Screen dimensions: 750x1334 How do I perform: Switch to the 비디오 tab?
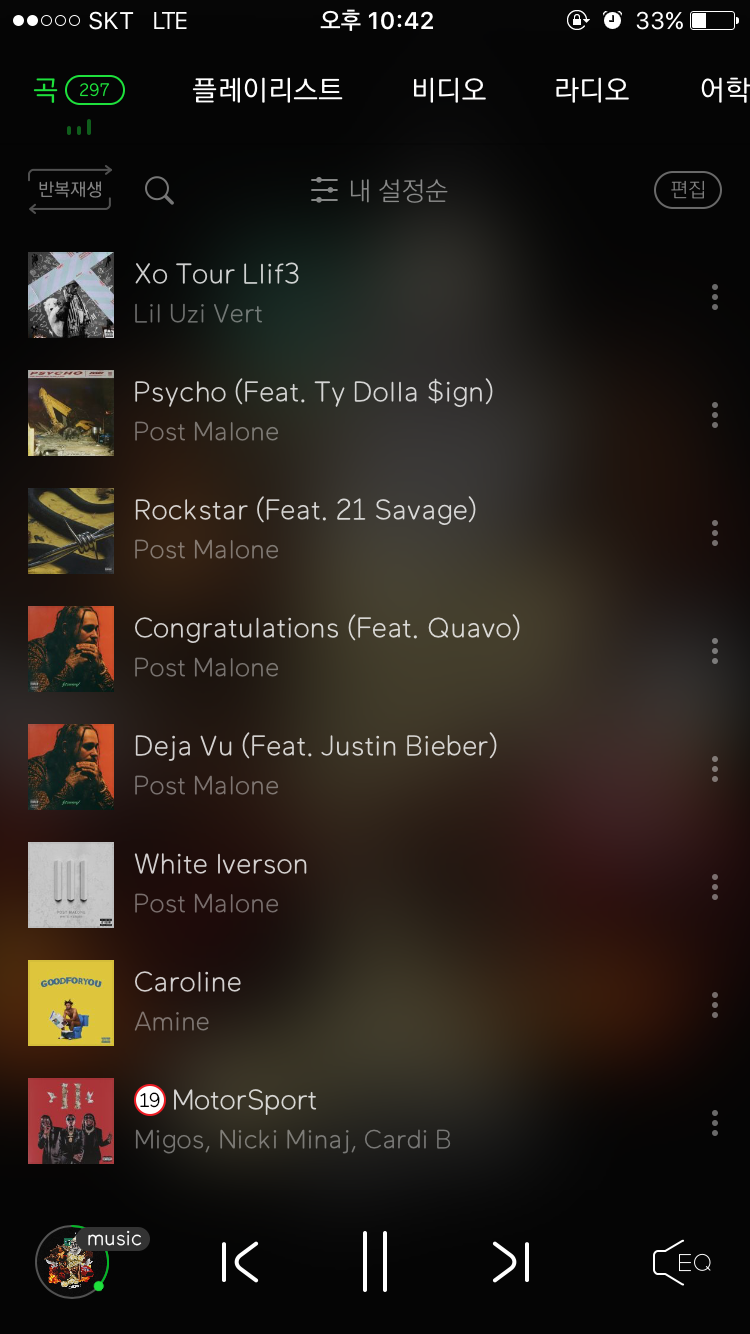point(449,90)
